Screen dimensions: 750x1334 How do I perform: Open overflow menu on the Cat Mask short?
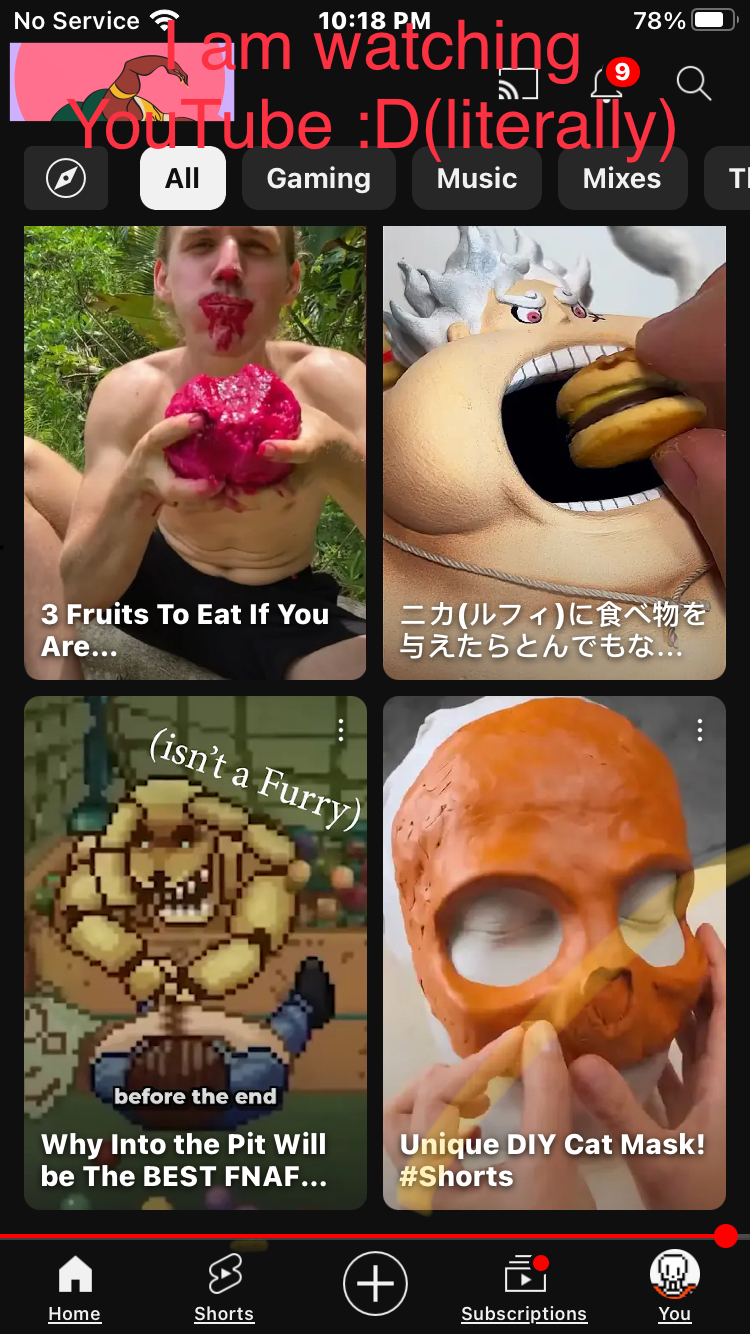[x=699, y=730]
